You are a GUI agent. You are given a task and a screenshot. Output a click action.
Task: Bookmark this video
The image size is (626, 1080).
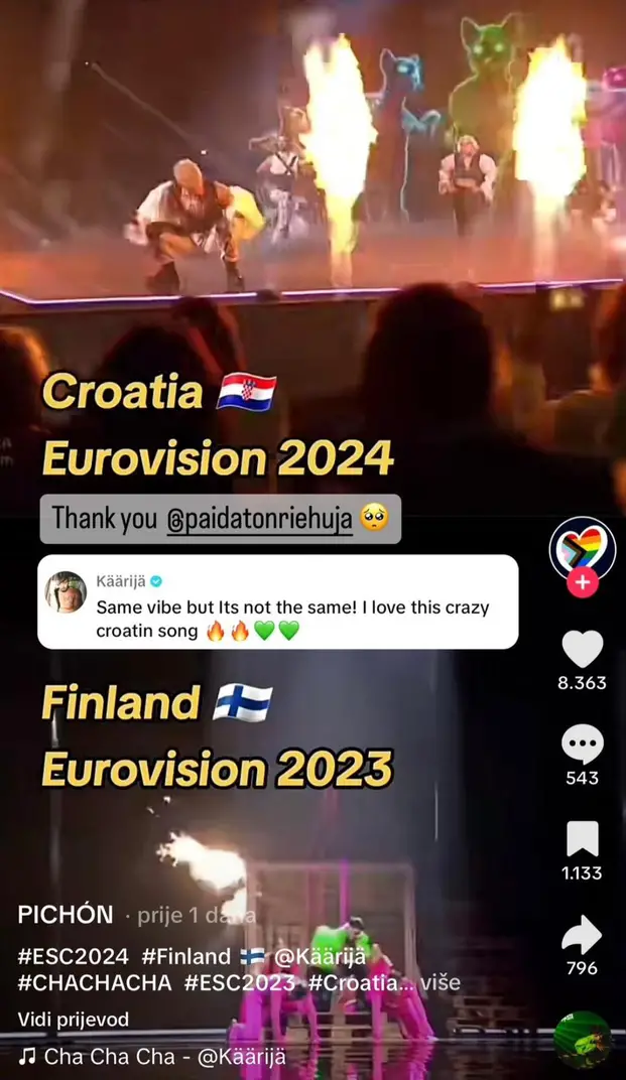[x=582, y=840]
